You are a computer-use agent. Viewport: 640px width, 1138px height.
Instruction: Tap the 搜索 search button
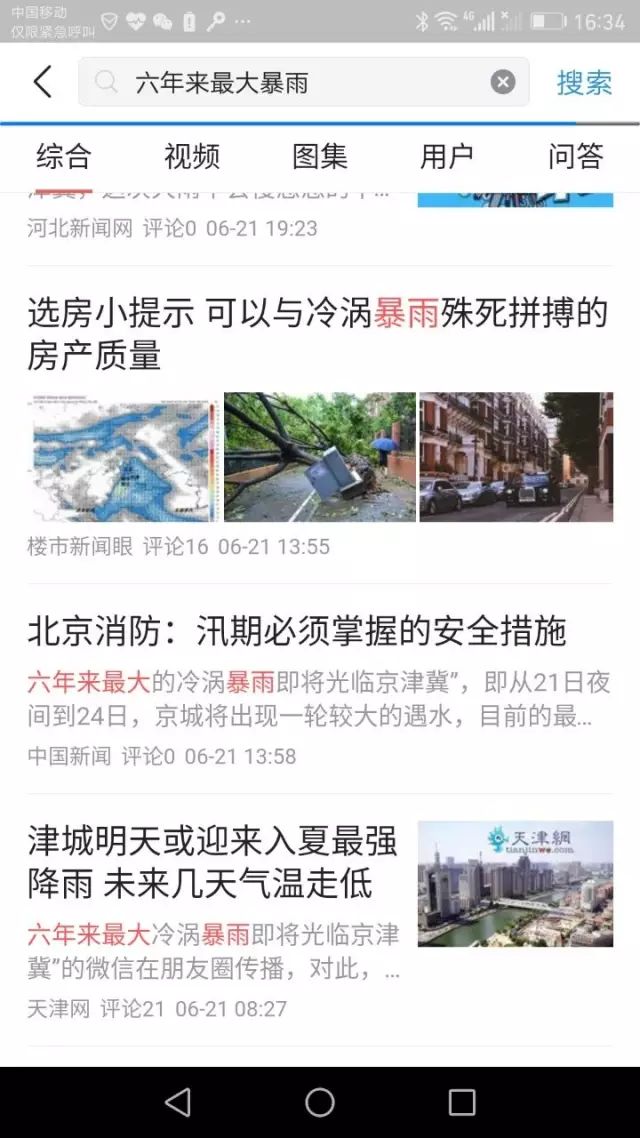click(584, 82)
